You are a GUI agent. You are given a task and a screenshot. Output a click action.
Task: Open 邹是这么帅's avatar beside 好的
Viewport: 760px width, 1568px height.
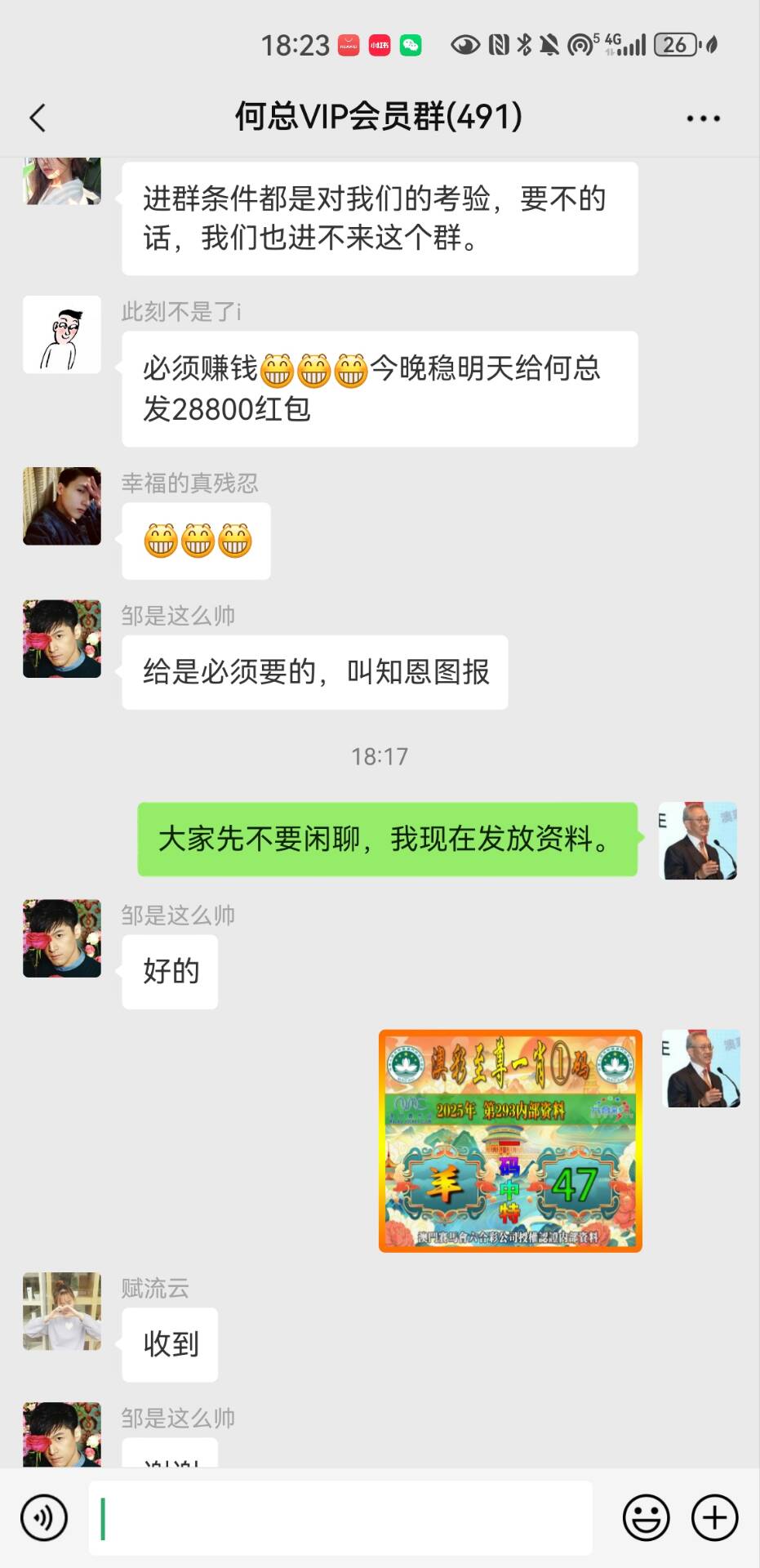tap(62, 938)
